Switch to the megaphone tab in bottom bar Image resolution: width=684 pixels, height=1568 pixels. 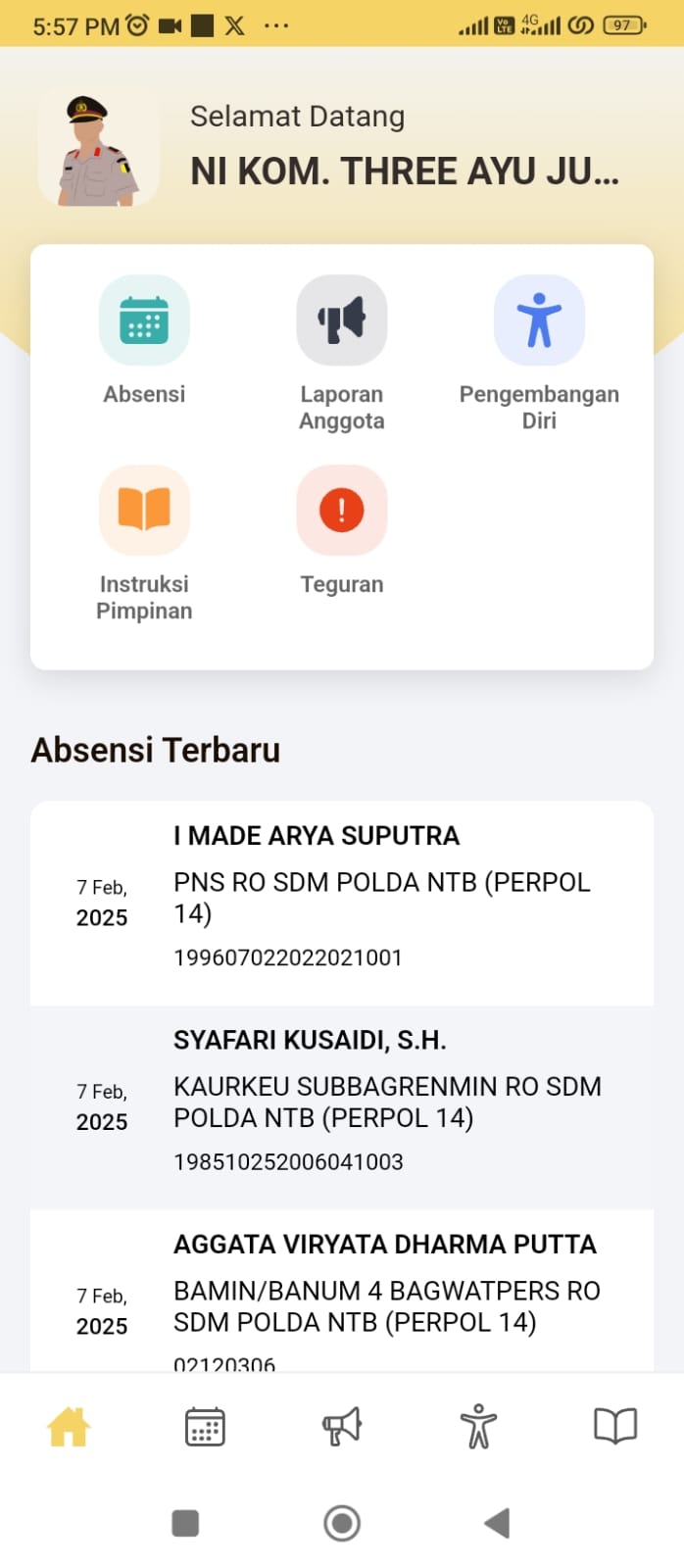click(x=342, y=1427)
